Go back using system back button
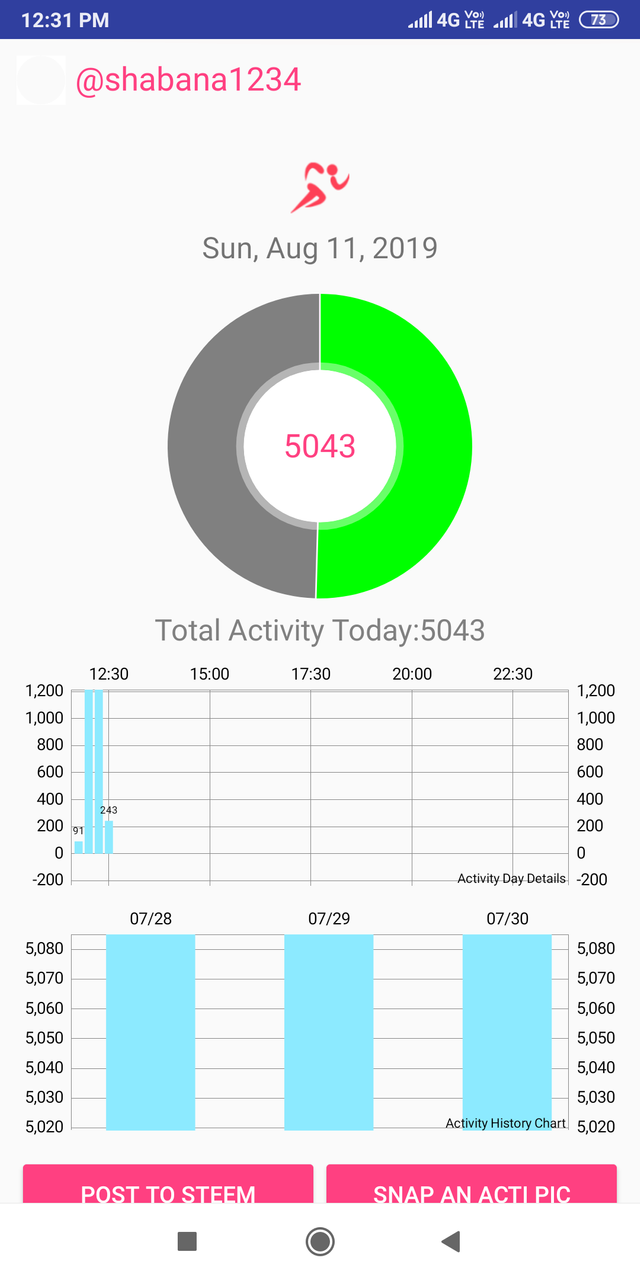Screen dimensions: 640x1280 [x=451, y=1241]
